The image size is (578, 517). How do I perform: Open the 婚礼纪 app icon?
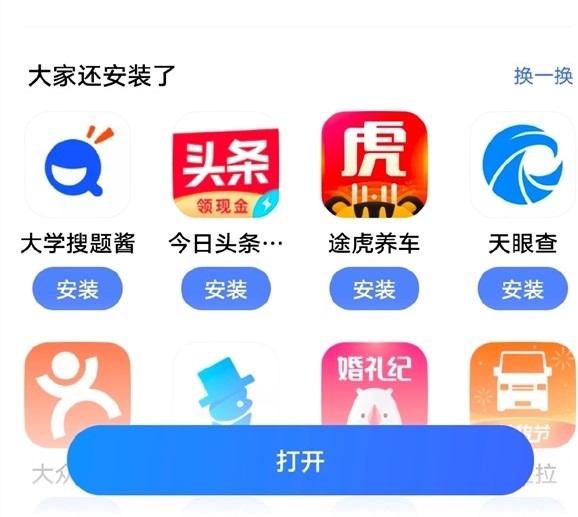[x=375, y=384]
